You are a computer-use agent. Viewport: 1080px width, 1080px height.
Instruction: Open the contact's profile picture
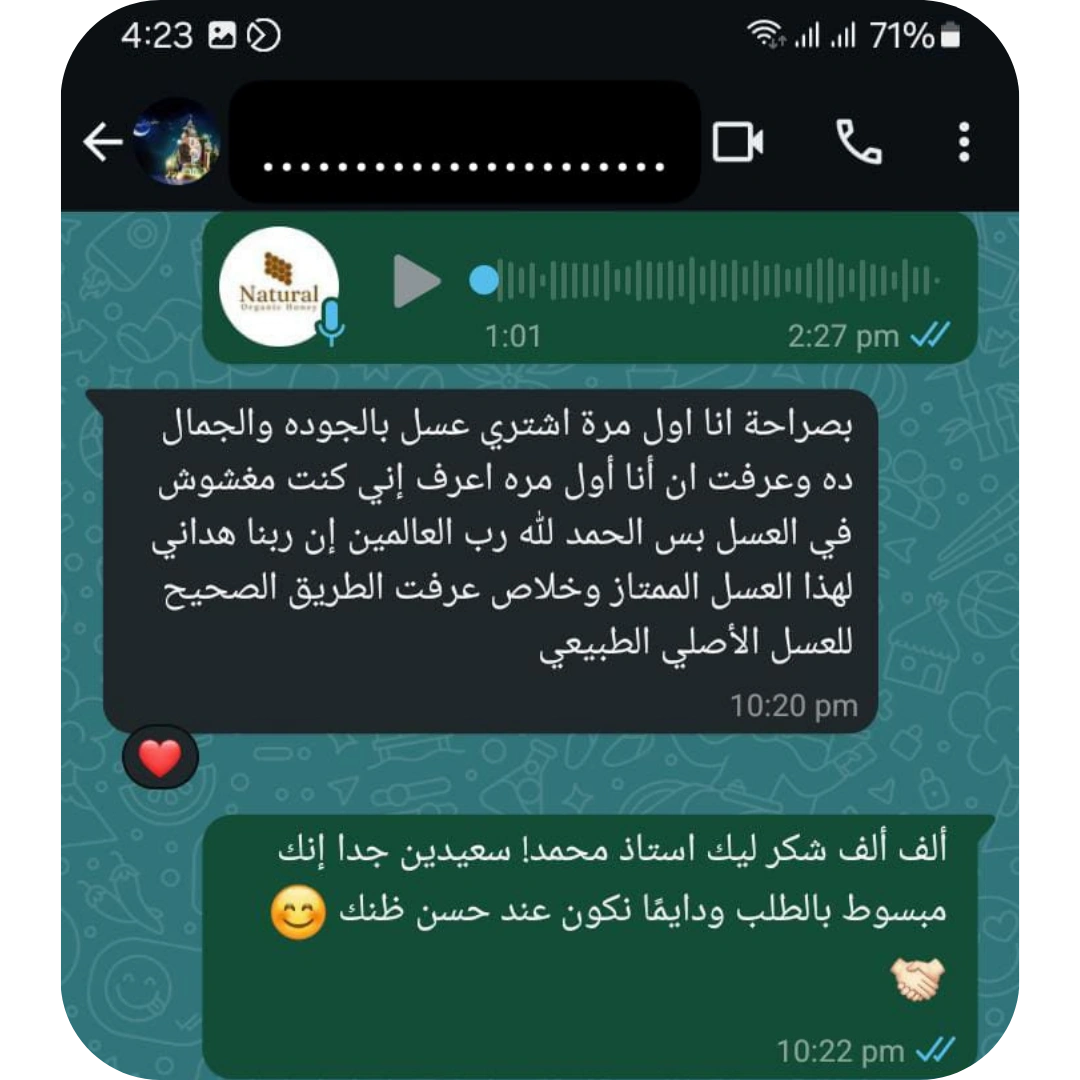[178, 143]
